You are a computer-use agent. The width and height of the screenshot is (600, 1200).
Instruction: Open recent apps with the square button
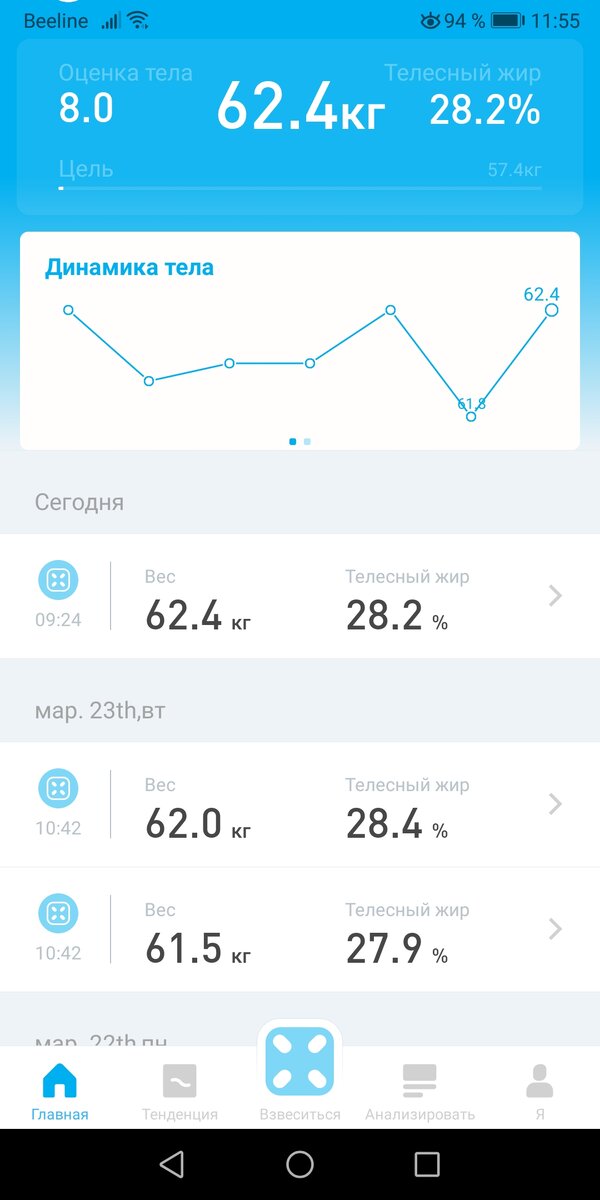pyautogui.click(x=427, y=1164)
